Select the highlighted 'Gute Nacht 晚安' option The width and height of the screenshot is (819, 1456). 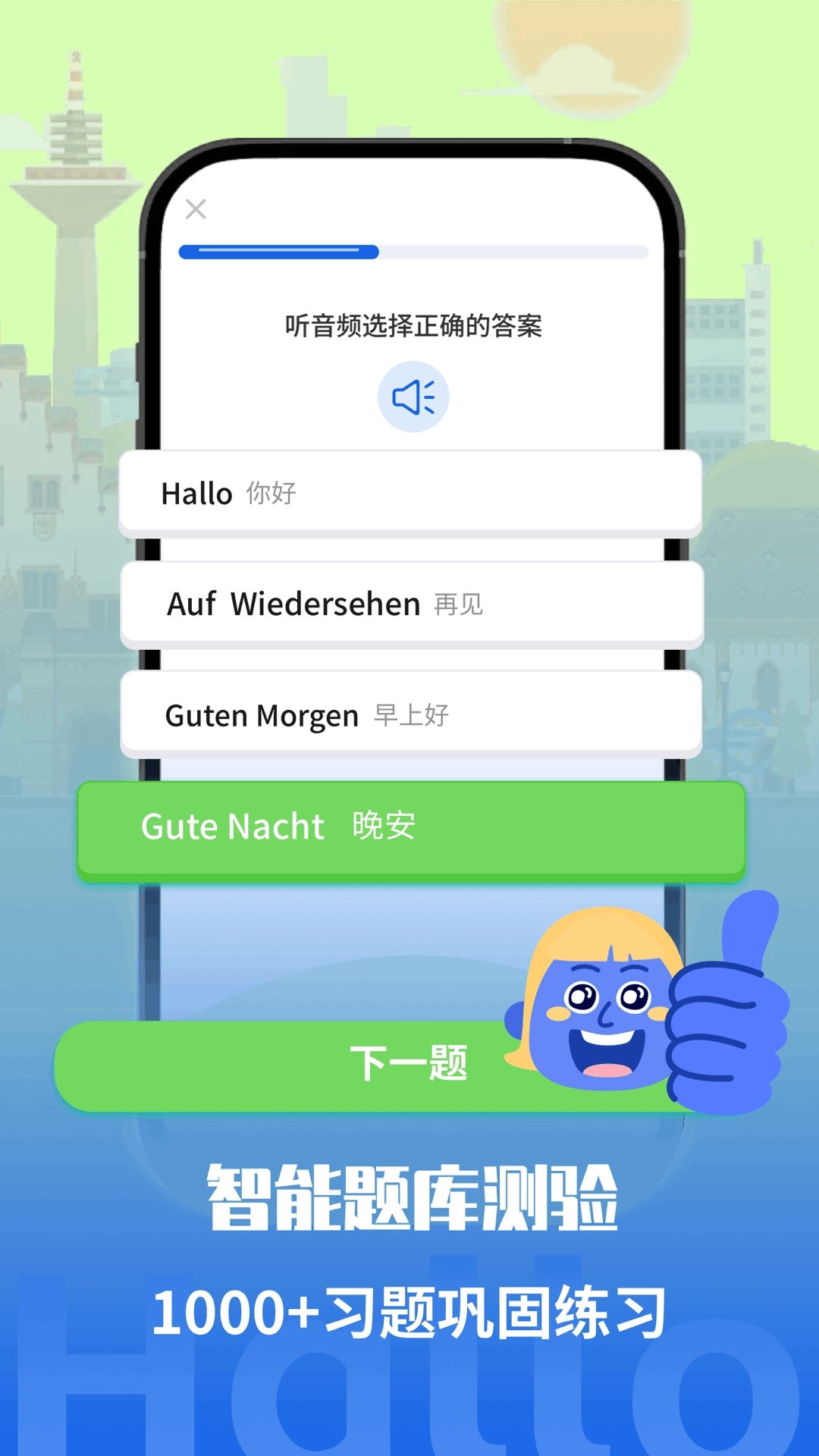coord(413,827)
